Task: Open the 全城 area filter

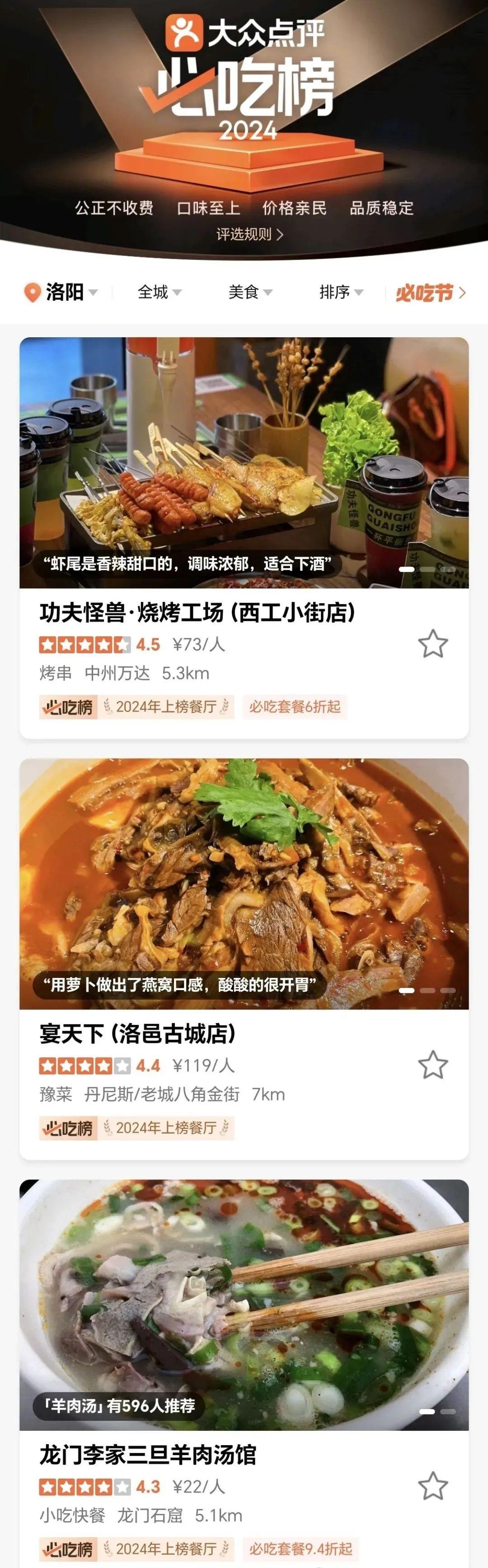Action: [x=160, y=292]
